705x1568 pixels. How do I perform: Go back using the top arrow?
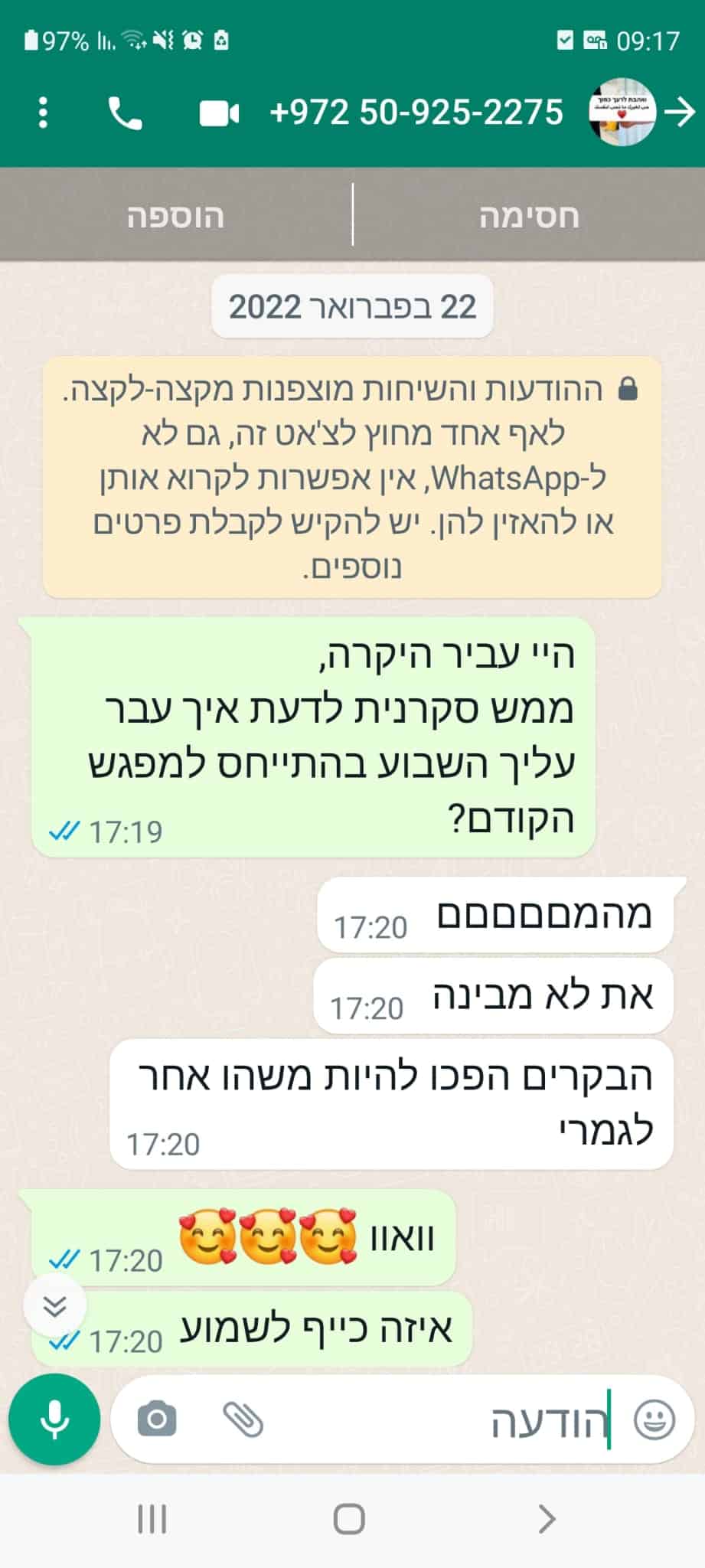click(x=679, y=113)
